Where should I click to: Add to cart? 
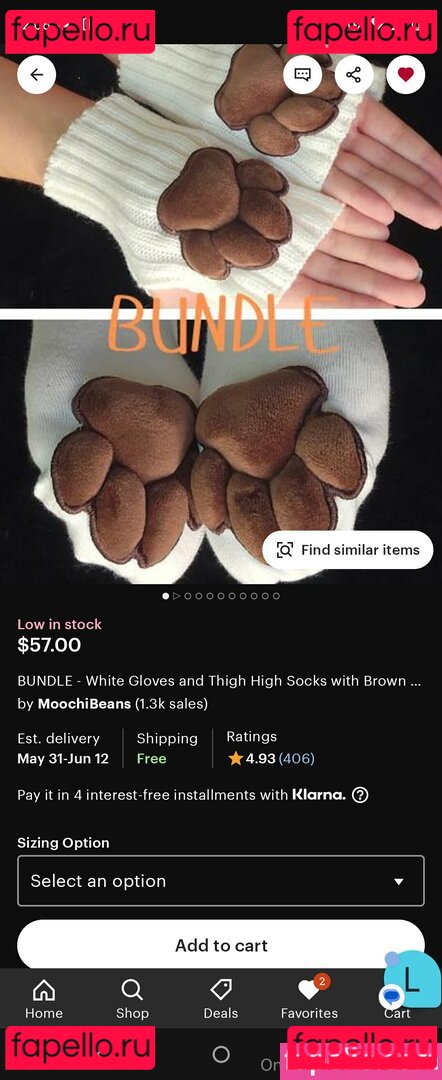[x=221, y=945]
